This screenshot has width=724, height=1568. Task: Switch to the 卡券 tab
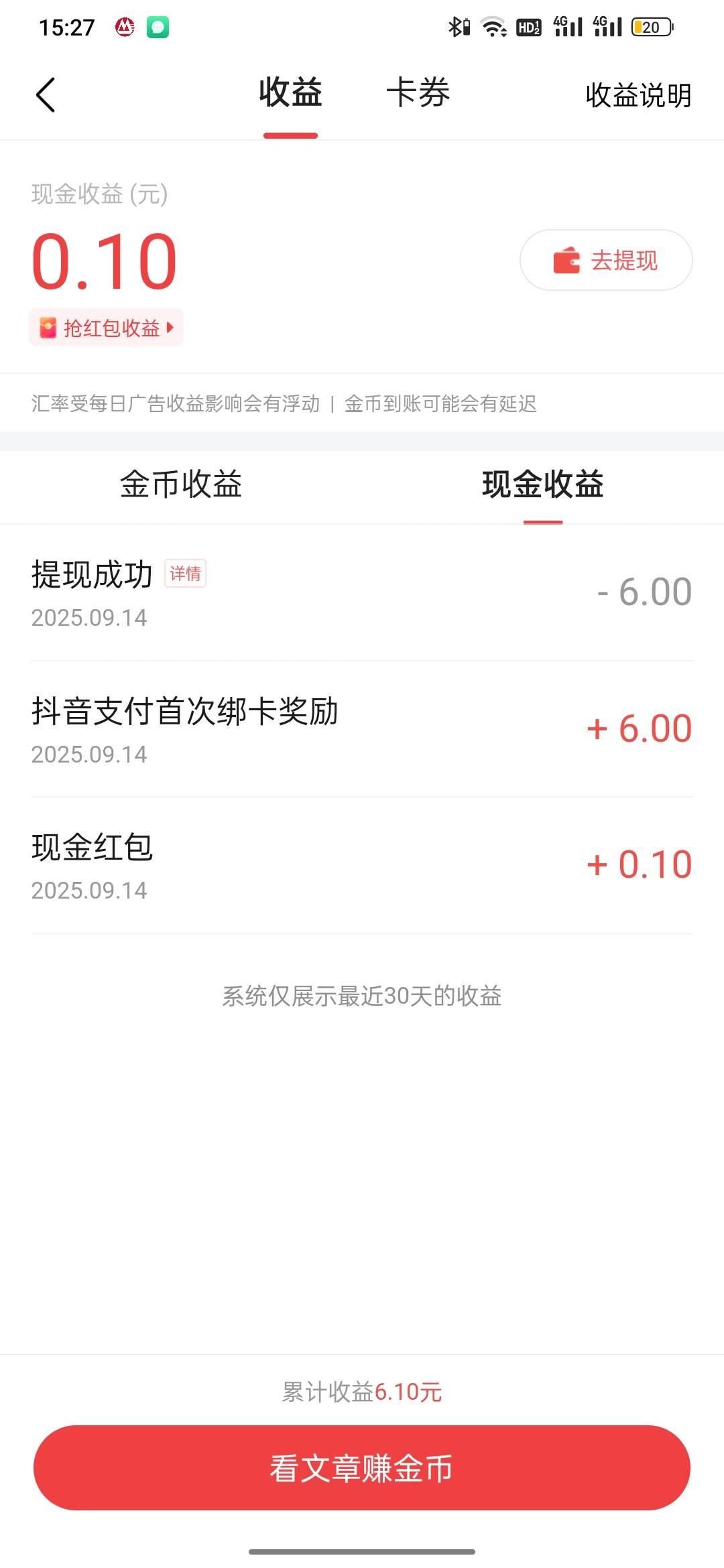click(x=418, y=92)
